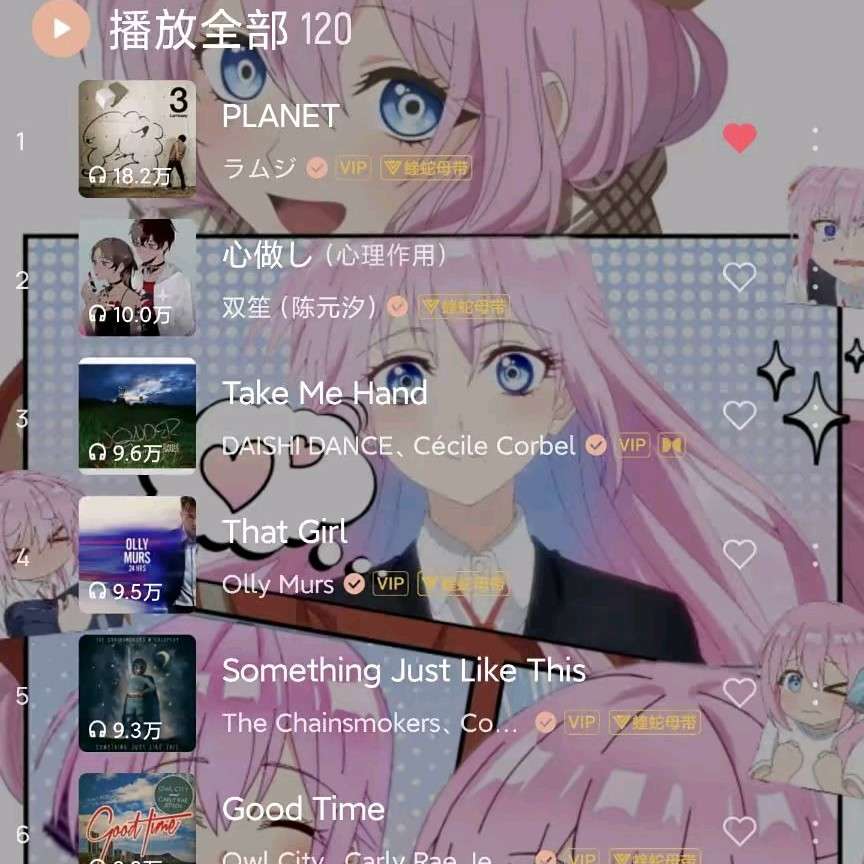Play 心做し by 双笙
Viewport: 864px width, 864px height.
[x=330, y=256]
